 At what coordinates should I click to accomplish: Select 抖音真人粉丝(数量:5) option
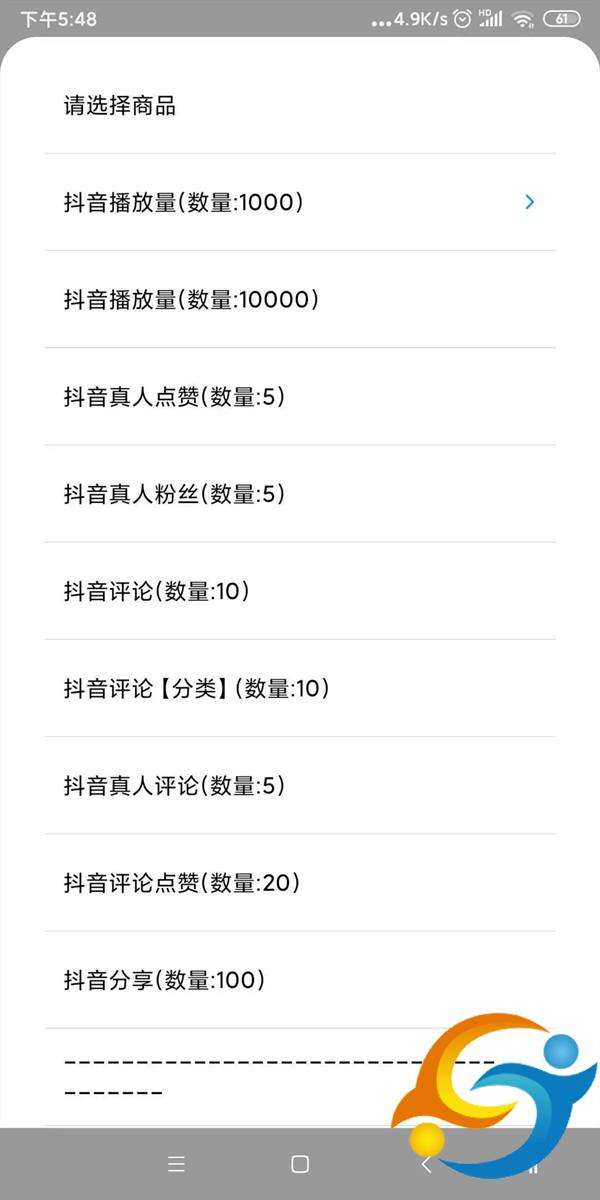299,494
